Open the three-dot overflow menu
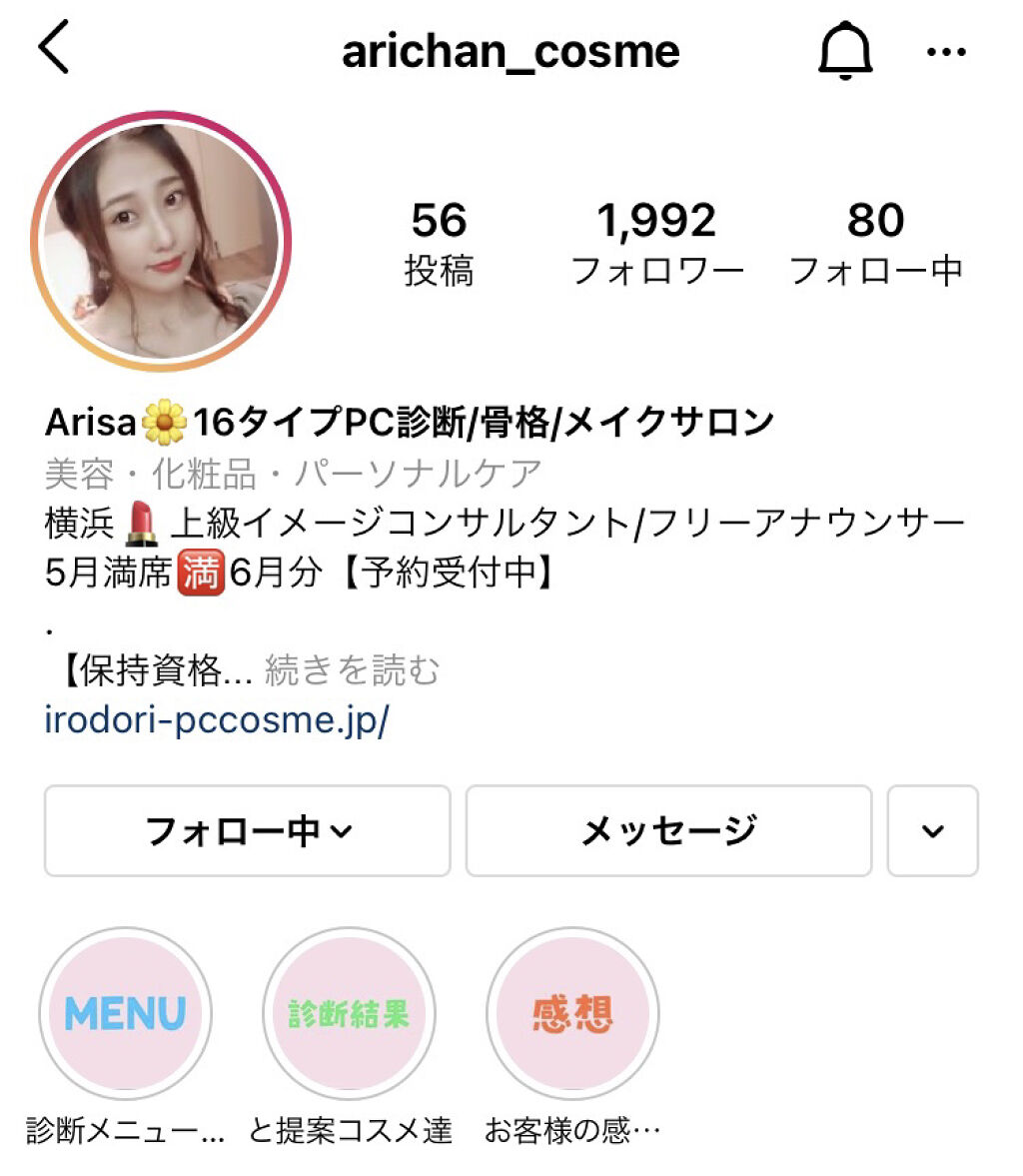The width and height of the screenshot is (1023, 1176). [946, 52]
